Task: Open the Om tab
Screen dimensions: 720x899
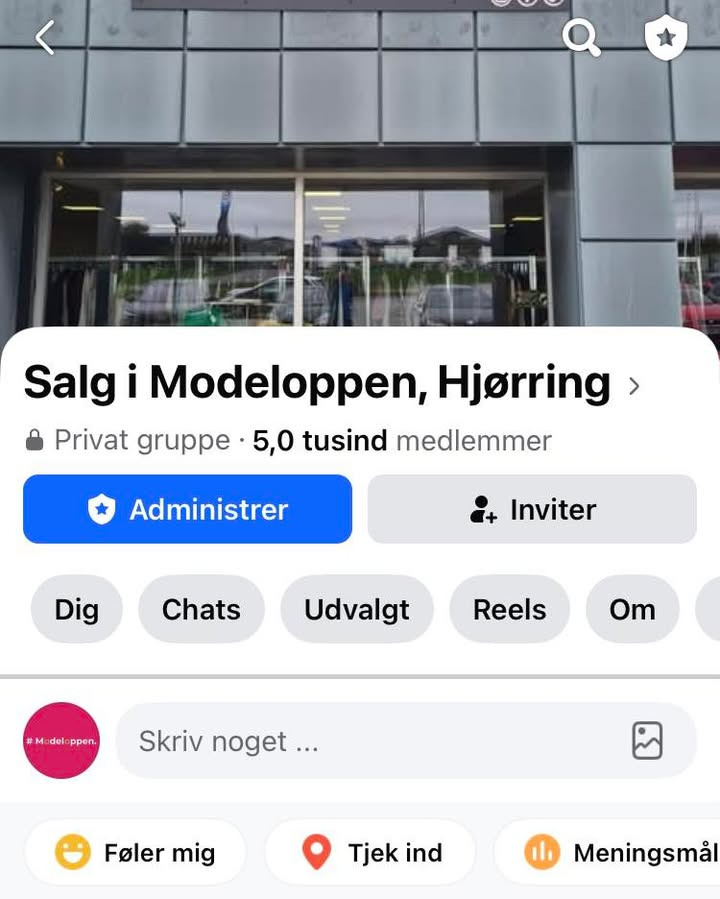Action: [x=632, y=609]
